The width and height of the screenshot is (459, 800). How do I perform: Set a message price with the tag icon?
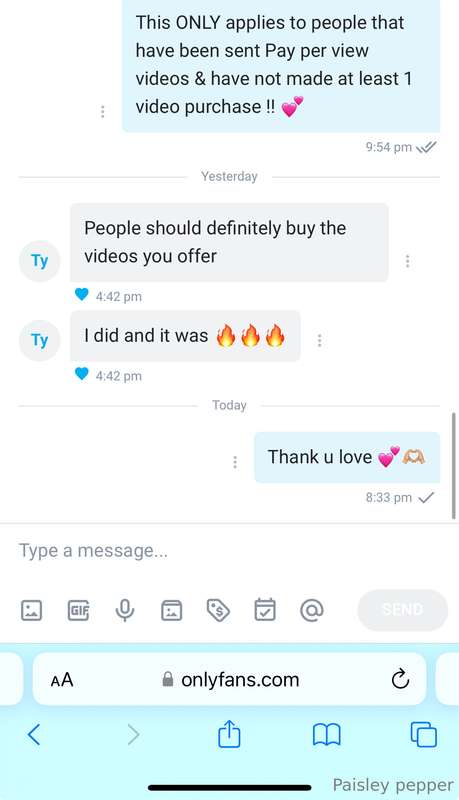(x=218, y=610)
